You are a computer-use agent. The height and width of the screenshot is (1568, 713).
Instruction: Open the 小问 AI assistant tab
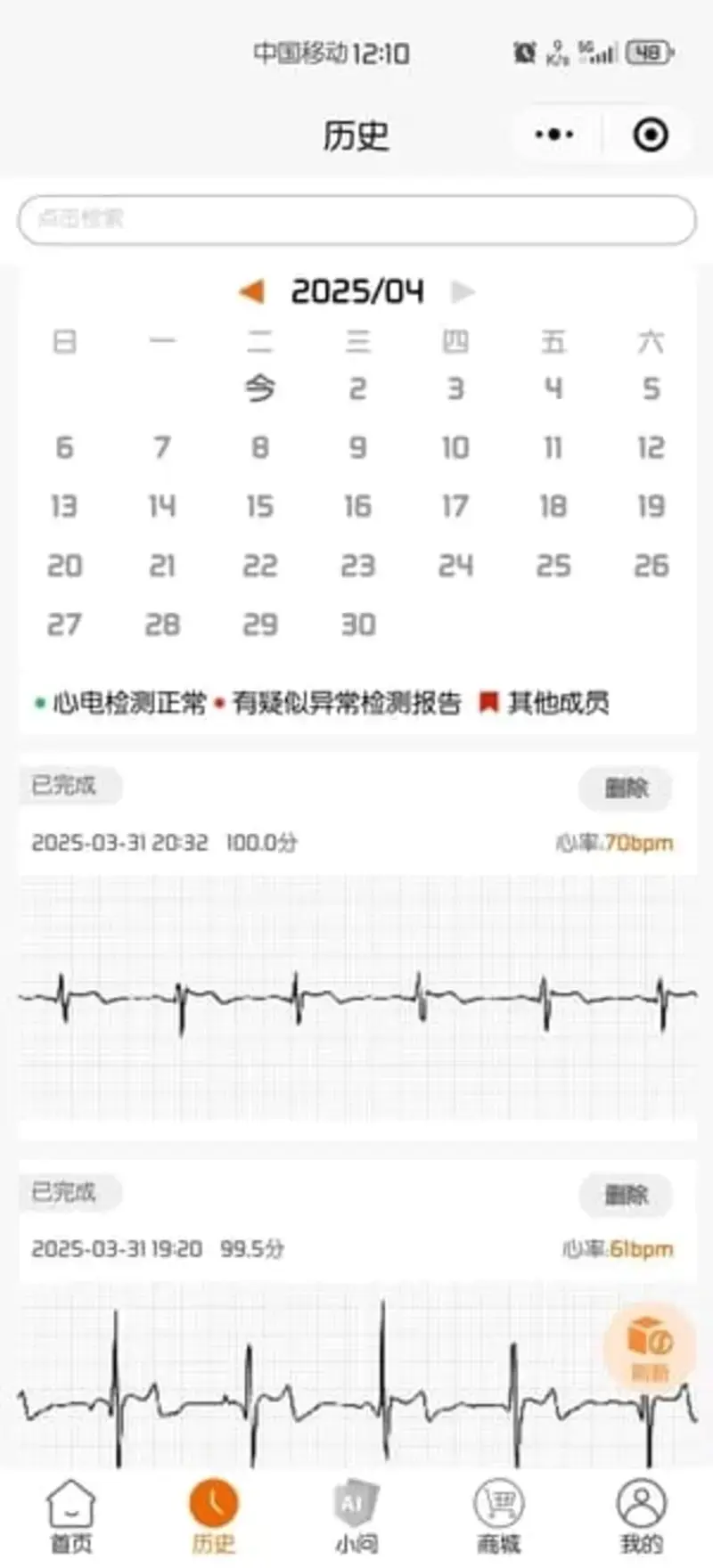point(356,1516)
